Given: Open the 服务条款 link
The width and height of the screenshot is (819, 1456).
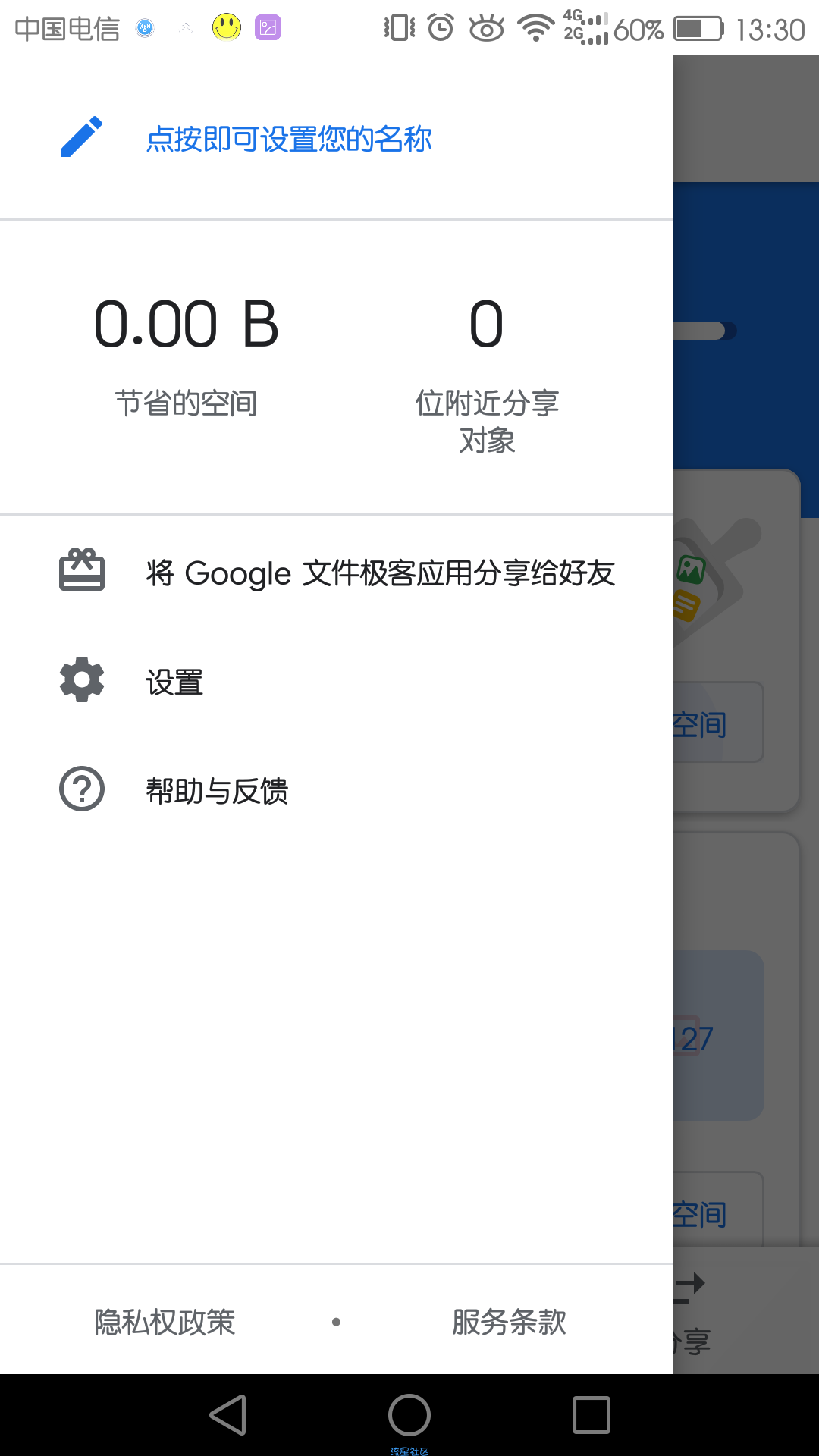Looking at the screenshot, I should click(509, 1323).
